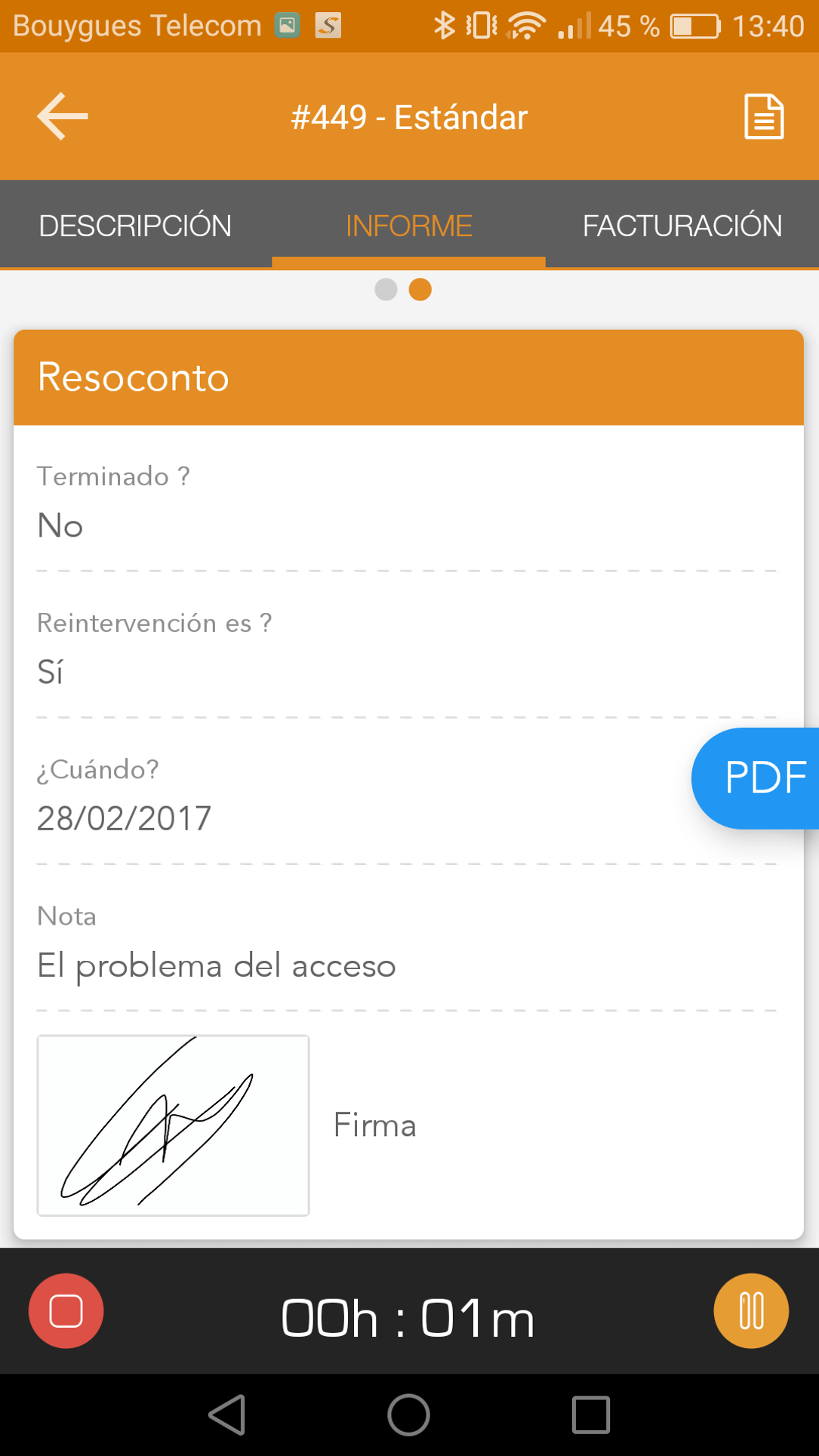Open the recent apps view
819x1456 pixels.
coord(591,1414)
